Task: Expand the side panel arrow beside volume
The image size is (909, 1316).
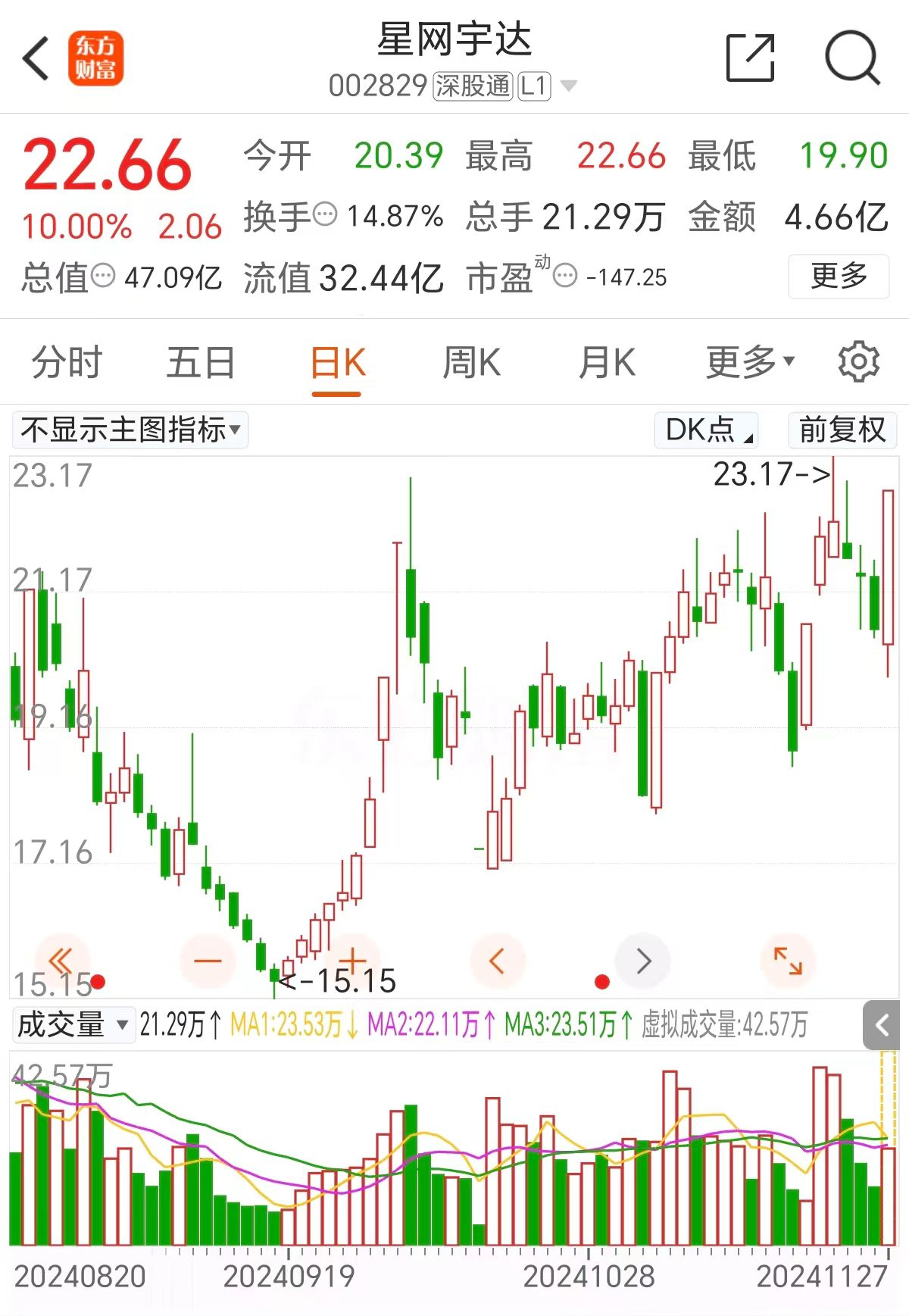Action: [882, 1025]
